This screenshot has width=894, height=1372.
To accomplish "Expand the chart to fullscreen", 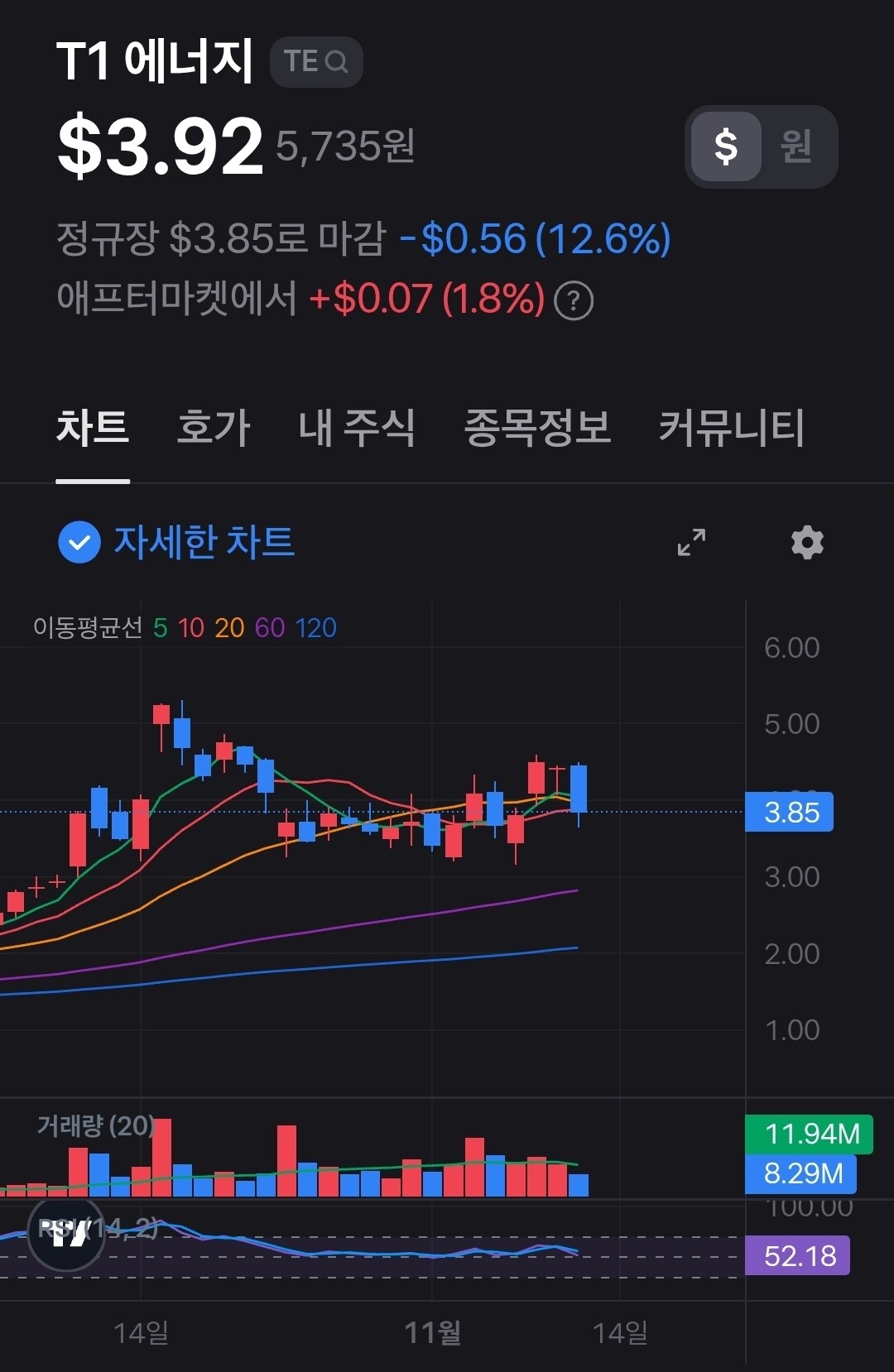I will 691,543.
